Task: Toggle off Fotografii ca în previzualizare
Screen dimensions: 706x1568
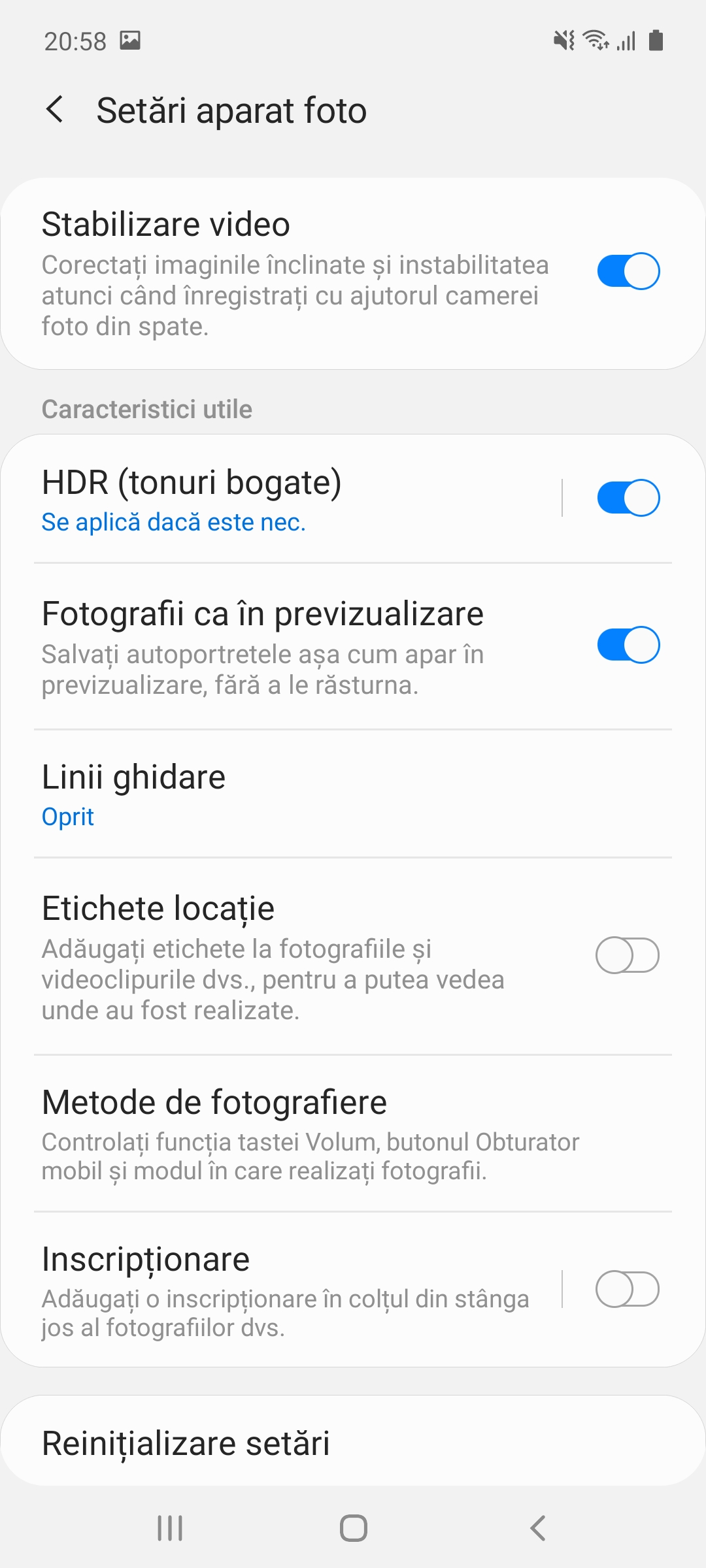Action: click(x=628, y=645)
